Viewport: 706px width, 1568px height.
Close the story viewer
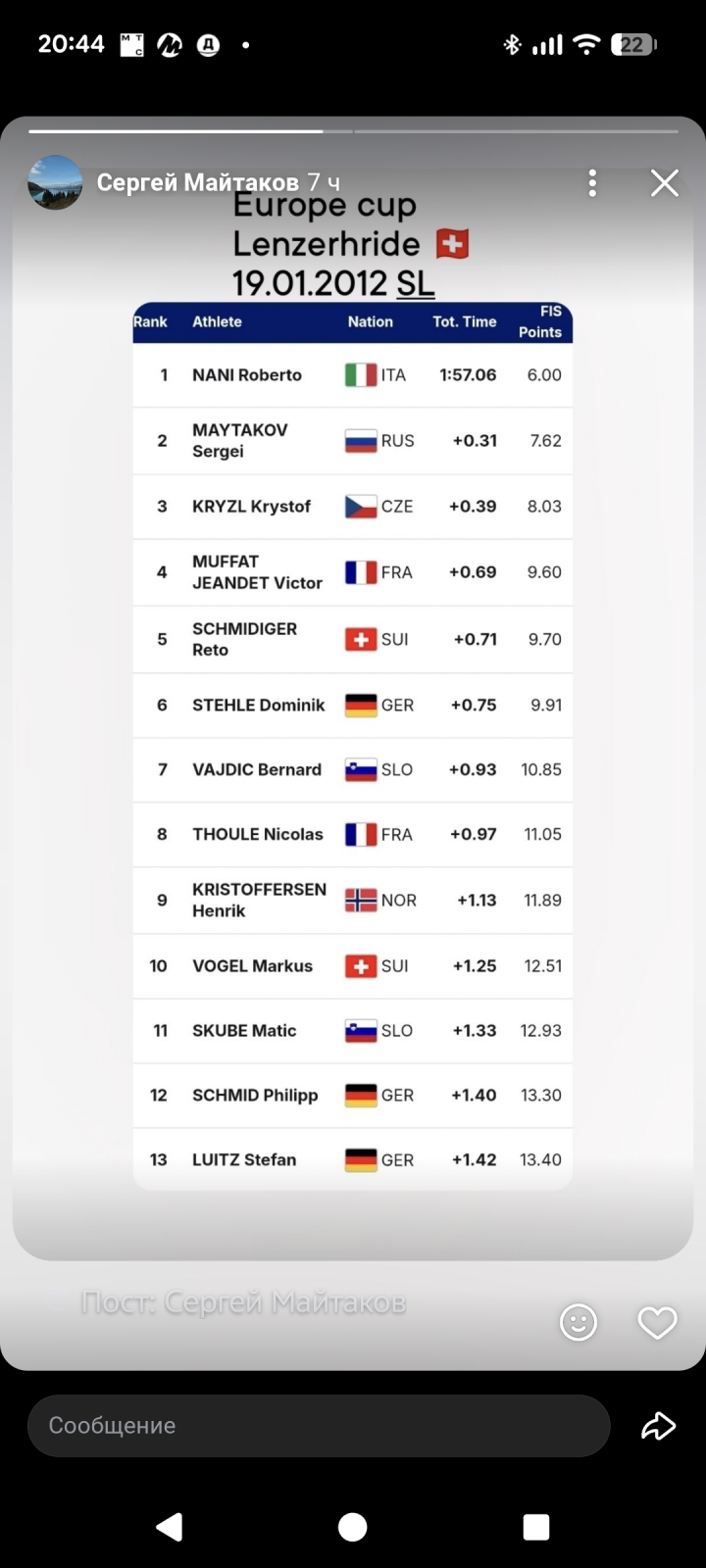coord(665,183)
